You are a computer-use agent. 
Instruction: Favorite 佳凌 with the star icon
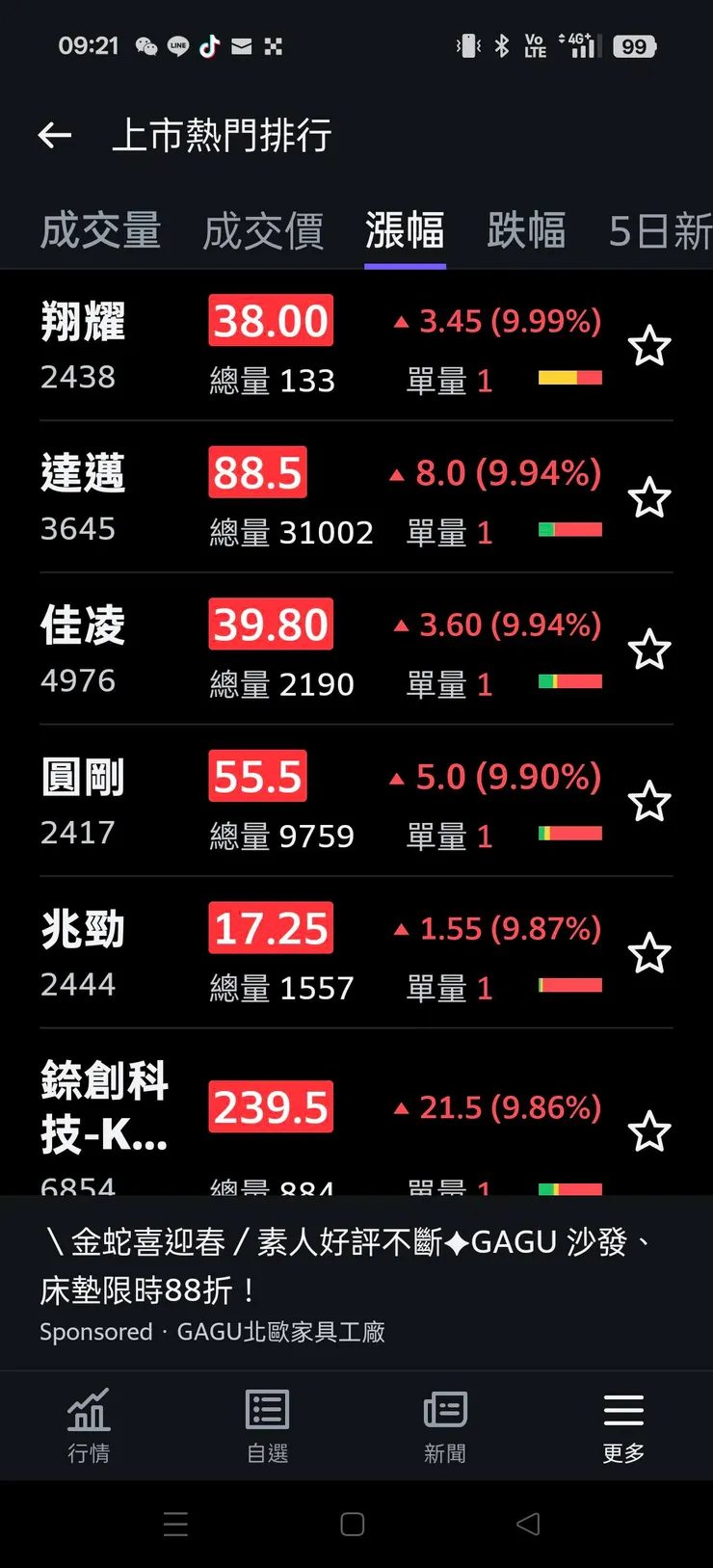pyautogui.click(x=649, y=650)
